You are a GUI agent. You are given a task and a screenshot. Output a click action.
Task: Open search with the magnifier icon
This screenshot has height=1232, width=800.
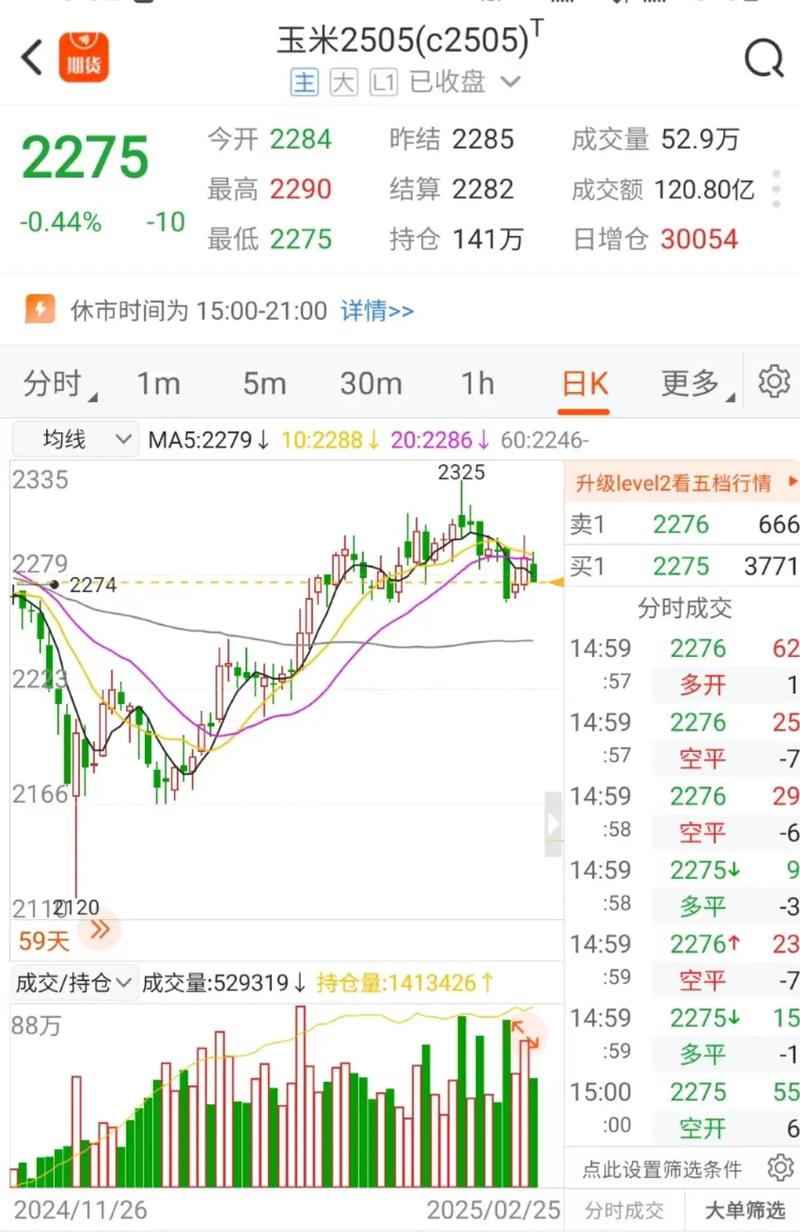(764, 57)
